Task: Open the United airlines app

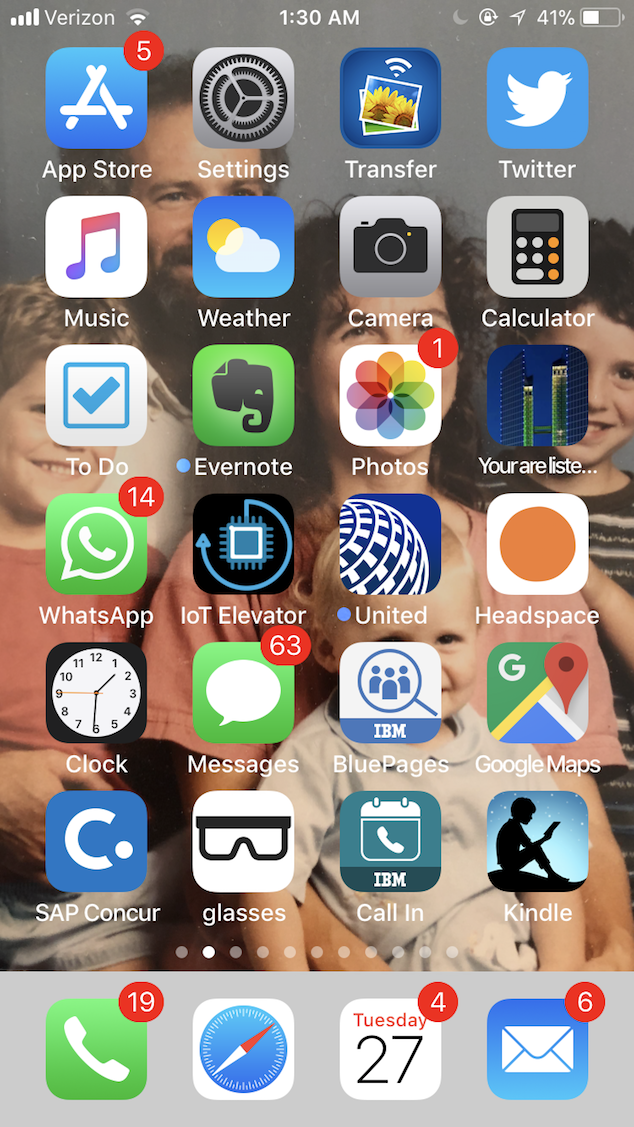Action: pos(390,544)
